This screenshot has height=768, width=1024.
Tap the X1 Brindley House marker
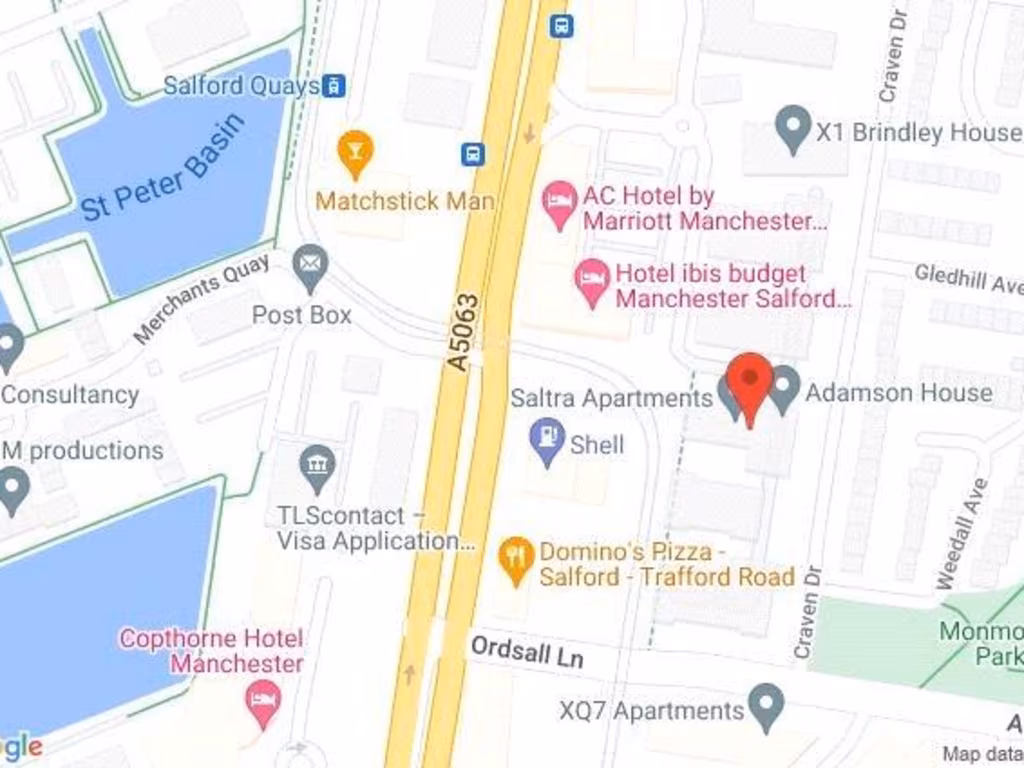coord(794,127)
